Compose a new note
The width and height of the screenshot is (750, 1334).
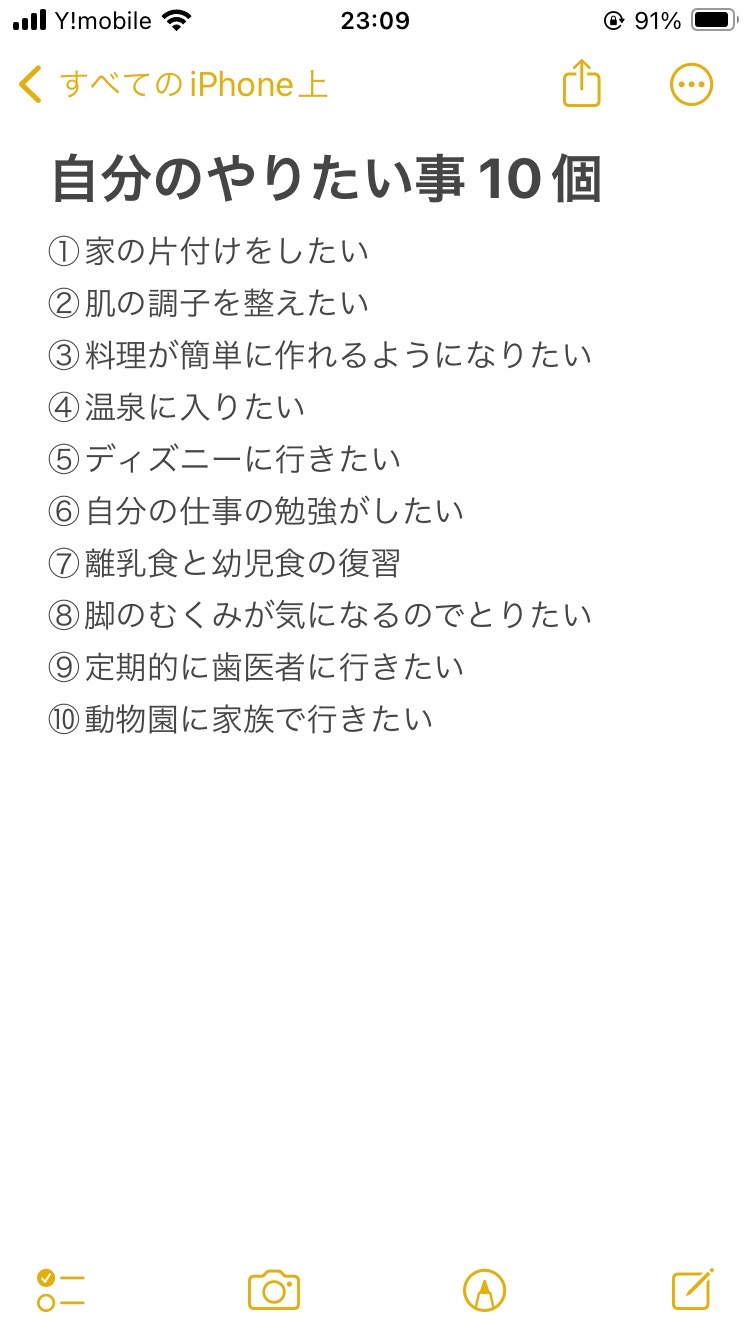pos(692,1289)
